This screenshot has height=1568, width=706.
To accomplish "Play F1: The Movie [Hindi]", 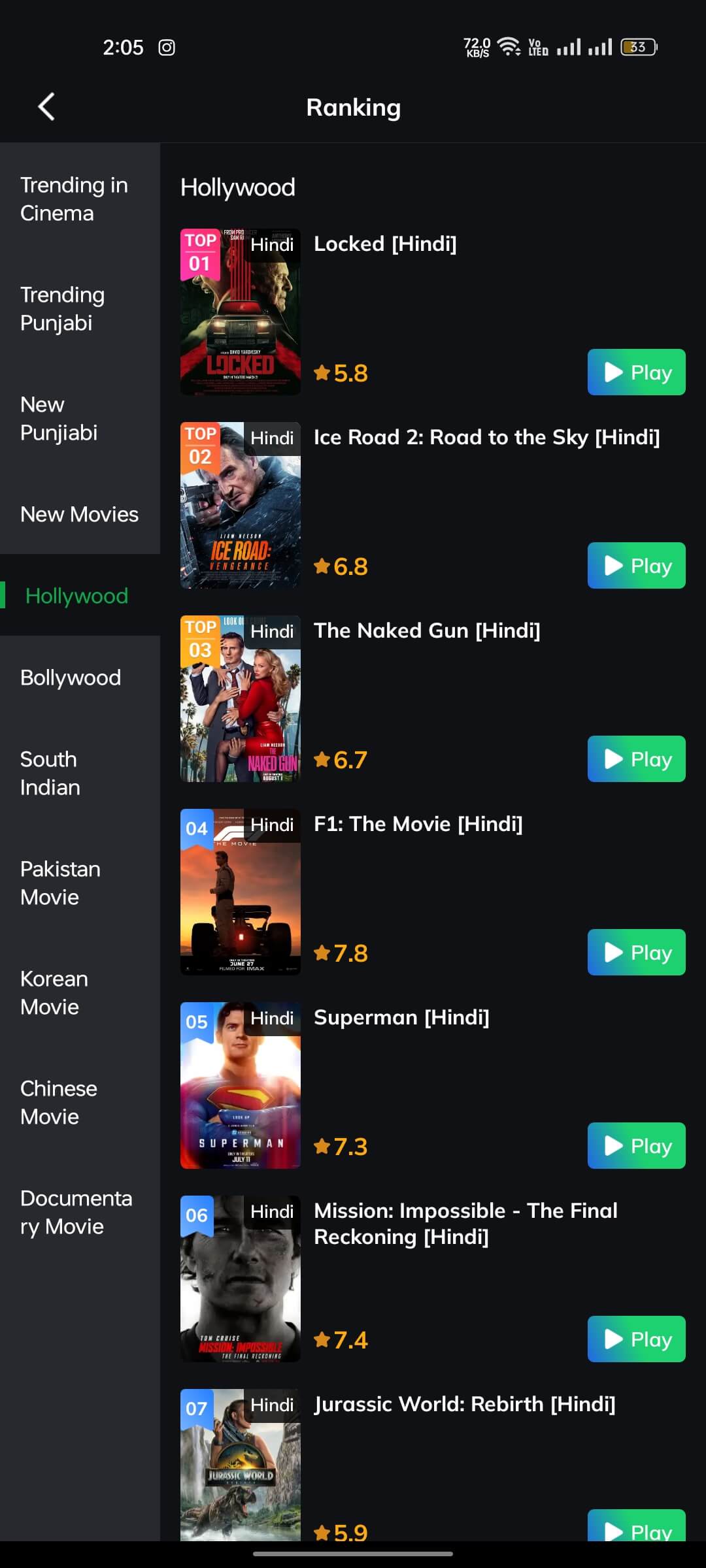I will coord(636,953).
